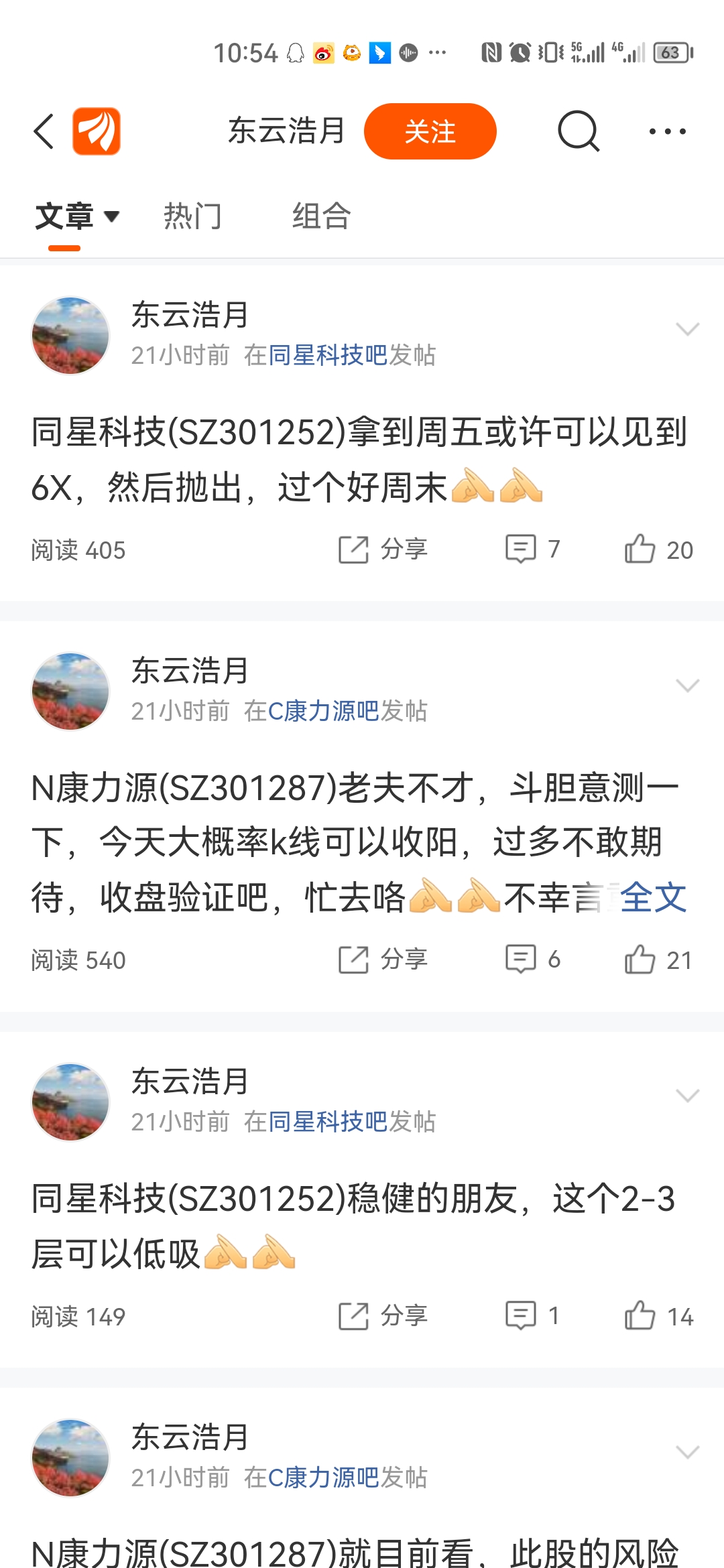724x1568 pixels.
Task: Expand the first post's chevron menu
Action: pyautogui.click(x=686, y=330)
